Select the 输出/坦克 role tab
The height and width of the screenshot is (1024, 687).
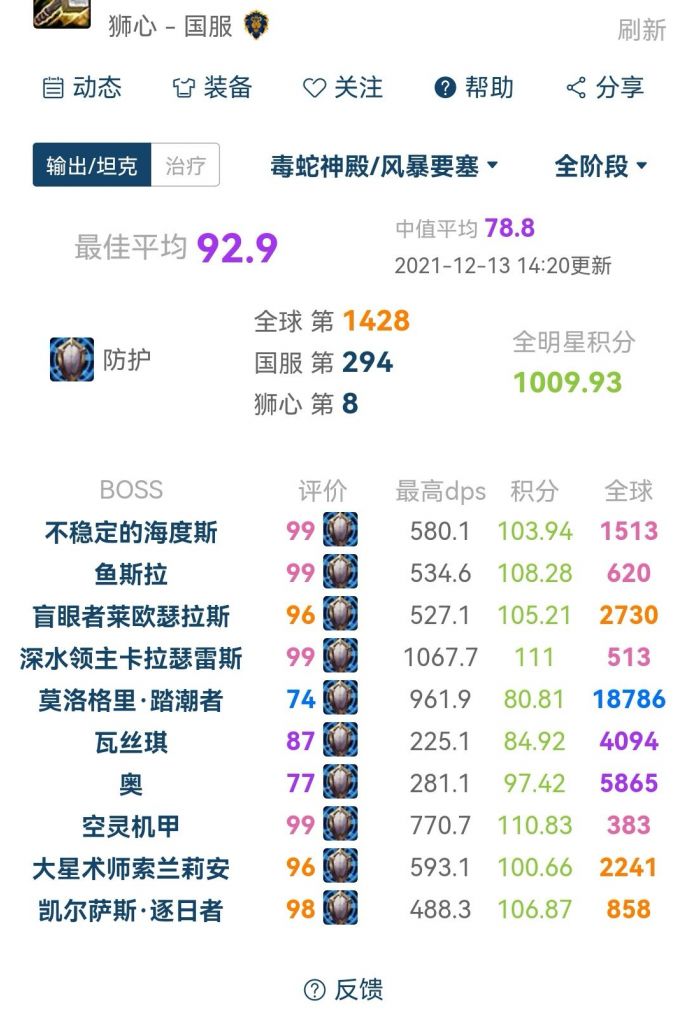tap(92, 166)
